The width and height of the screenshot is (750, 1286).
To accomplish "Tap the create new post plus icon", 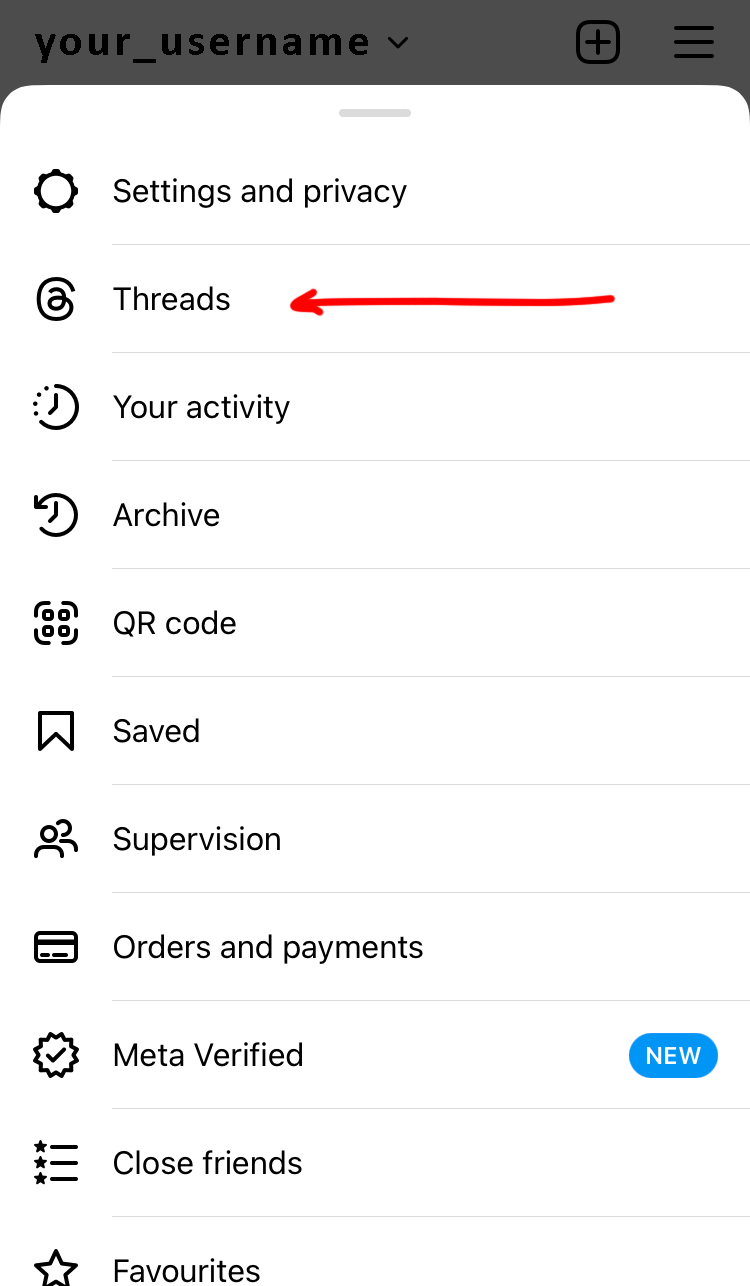I will pyautogui.click(x=598, y=43).
